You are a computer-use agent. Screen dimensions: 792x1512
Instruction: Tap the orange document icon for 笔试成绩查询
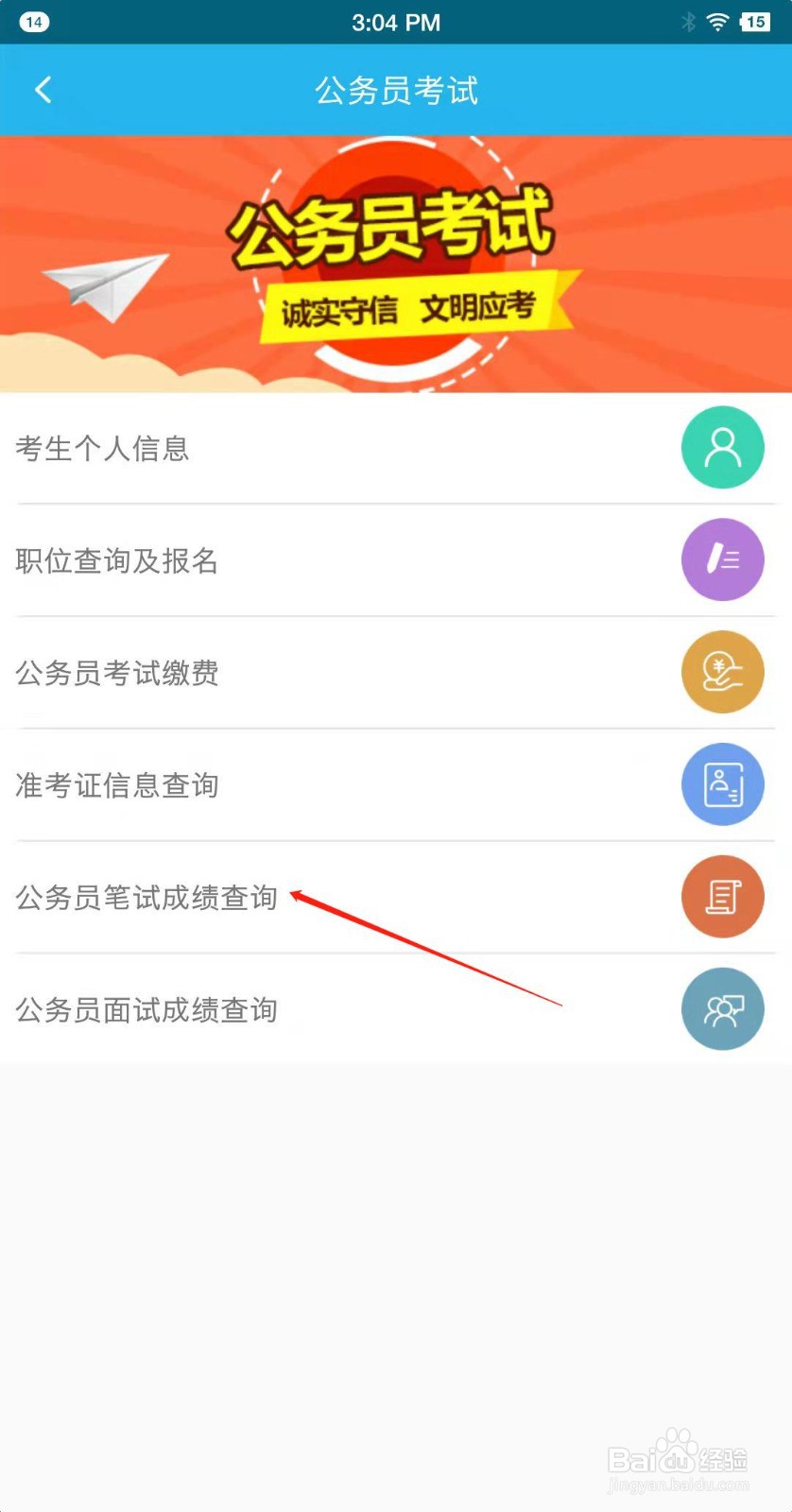[723, 896]
